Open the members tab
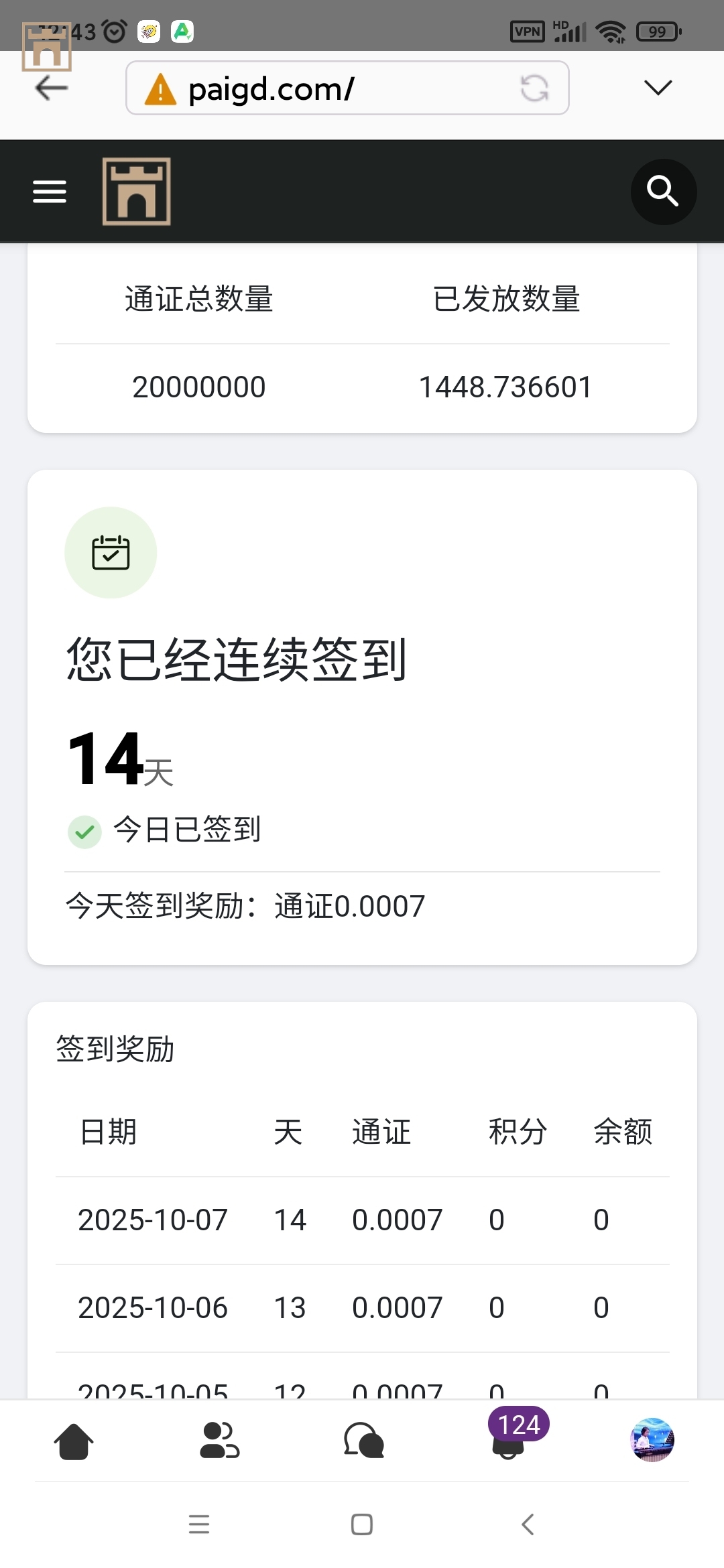724x1568 pixels. 219,1441
